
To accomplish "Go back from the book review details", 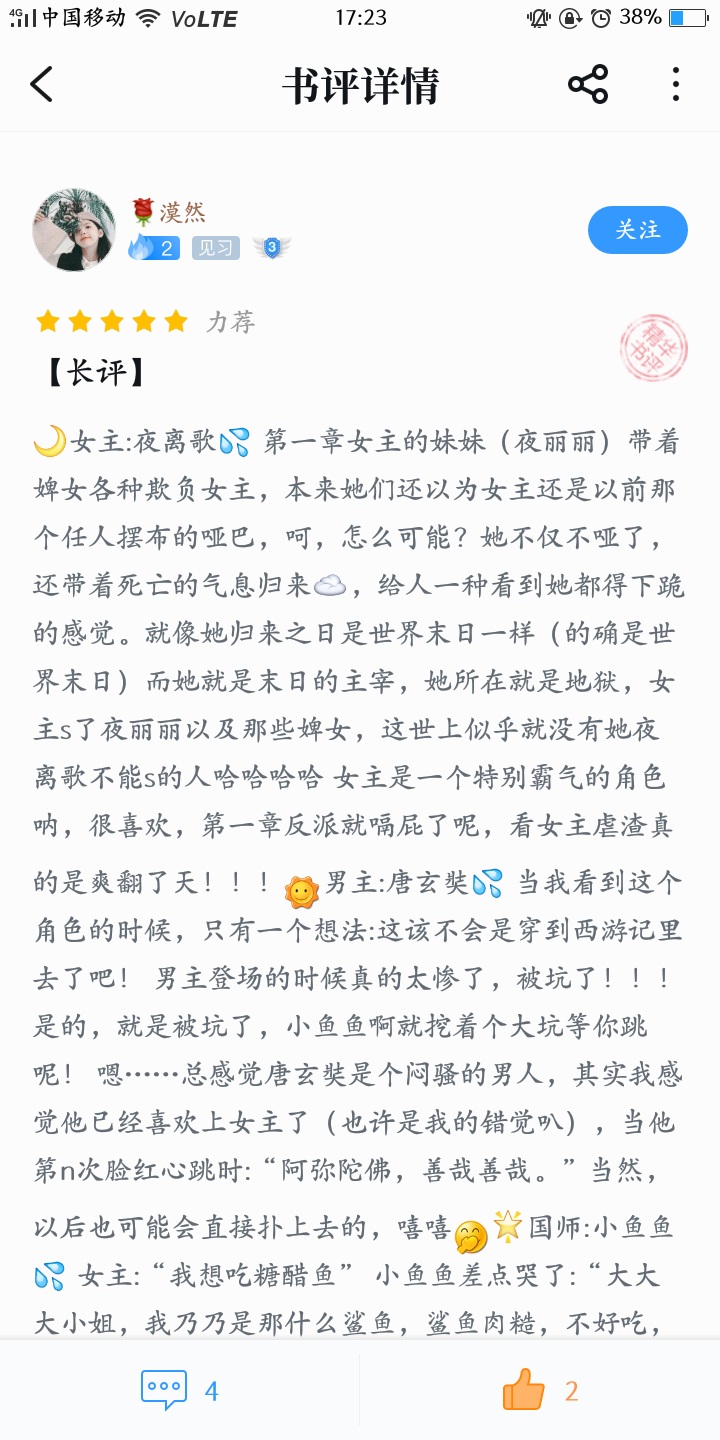I will tap(41, 85).
